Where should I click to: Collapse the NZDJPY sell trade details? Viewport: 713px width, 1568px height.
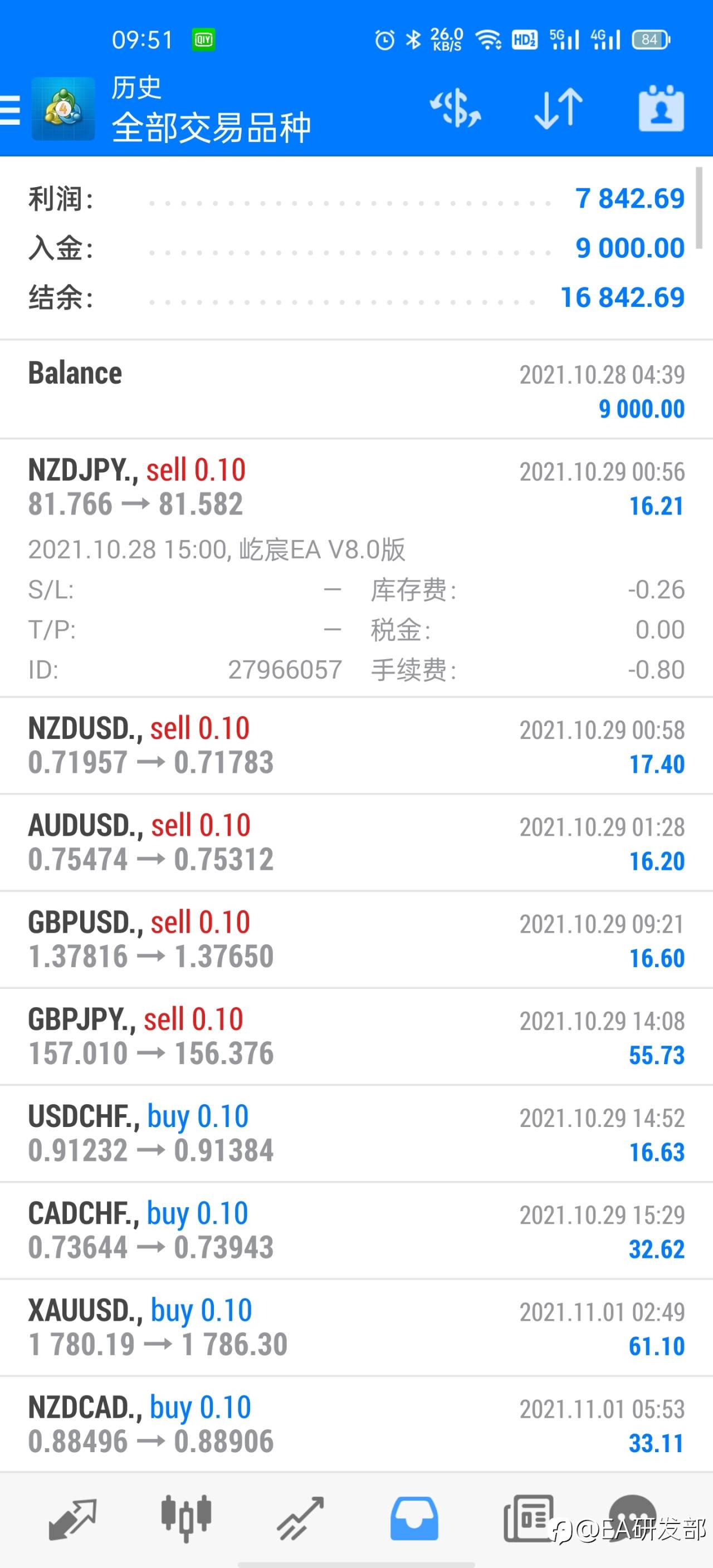click(356, 567)
